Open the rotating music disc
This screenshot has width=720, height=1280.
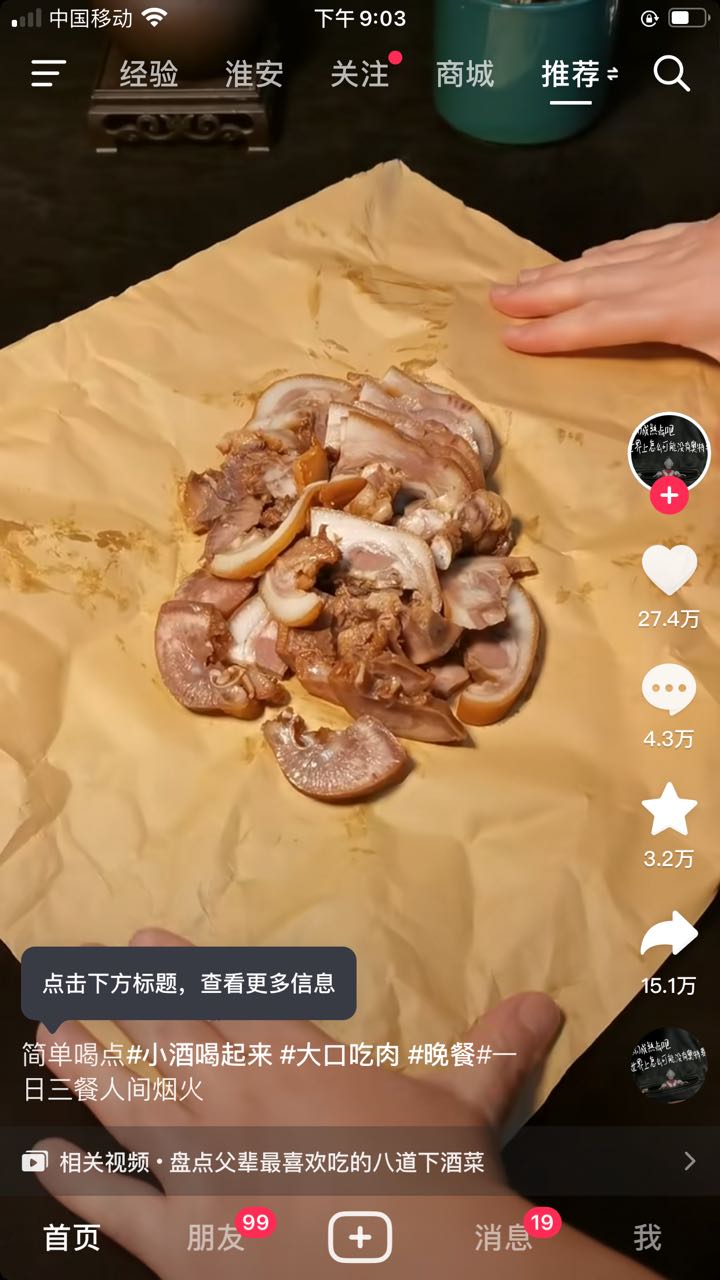point(669,1066)
